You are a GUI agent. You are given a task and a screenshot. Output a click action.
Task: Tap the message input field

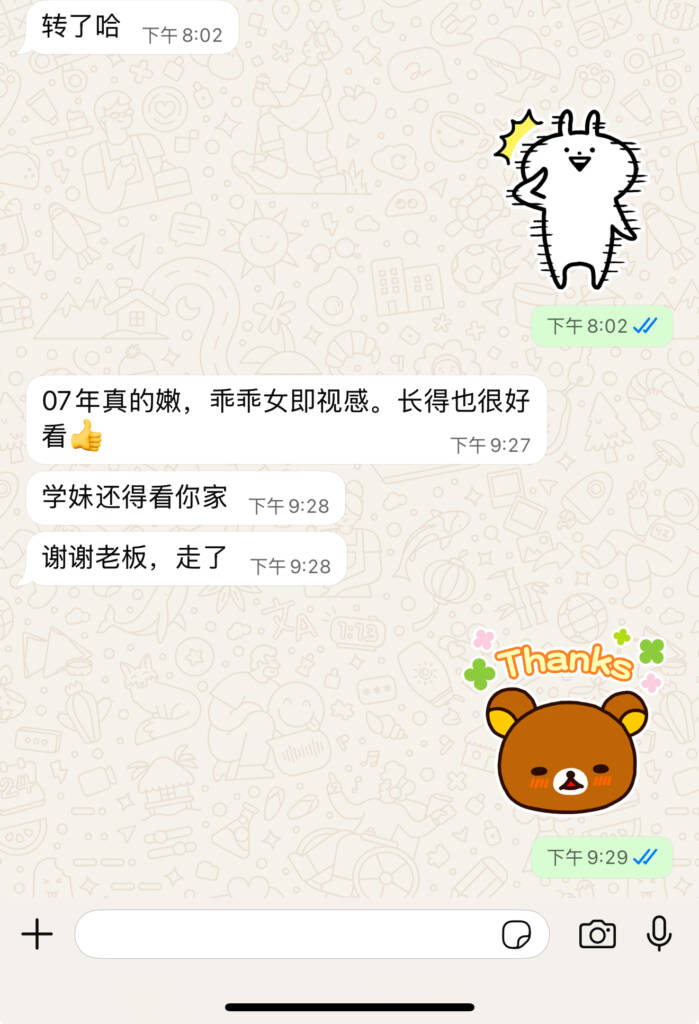[x=285, y=935]
